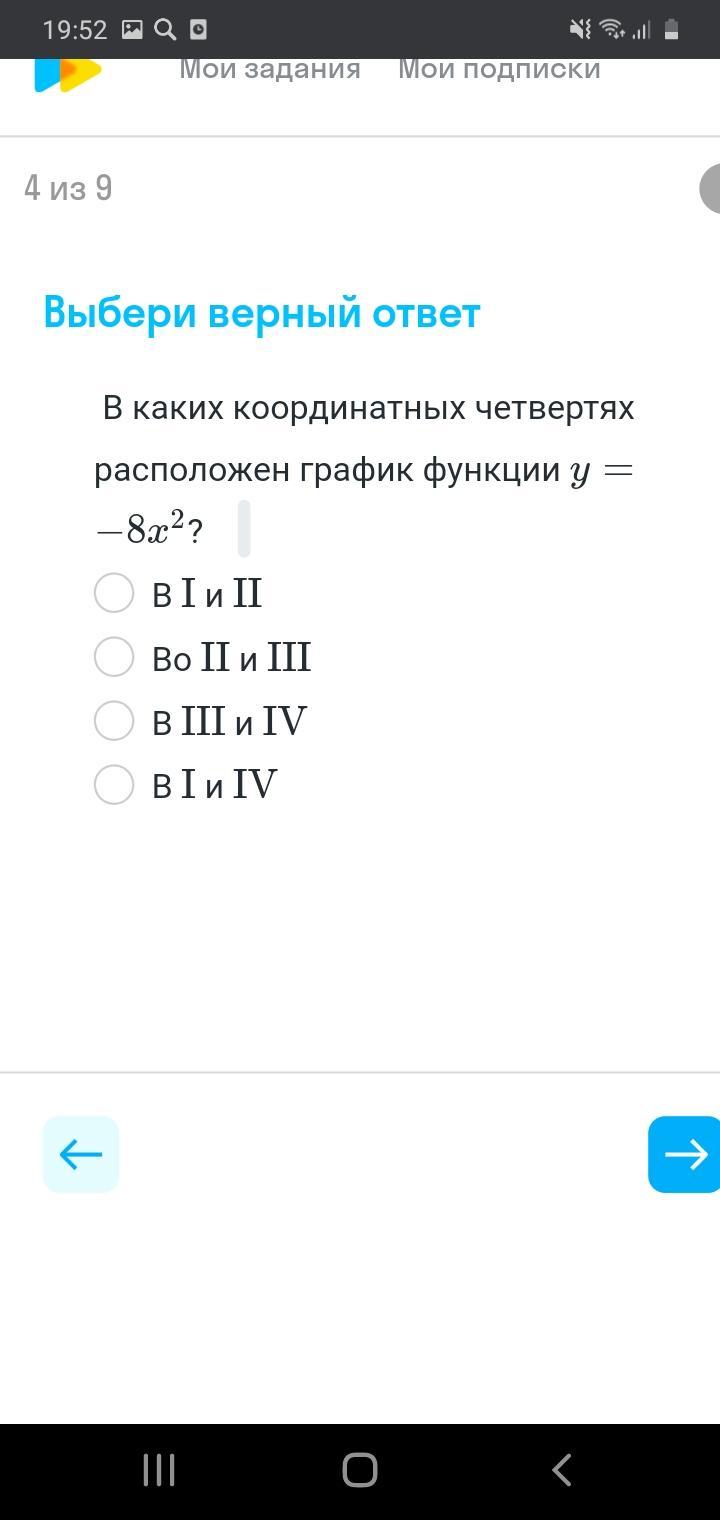Open Мои подписки section
The image size is (720, 1520).
pos(499,69)
